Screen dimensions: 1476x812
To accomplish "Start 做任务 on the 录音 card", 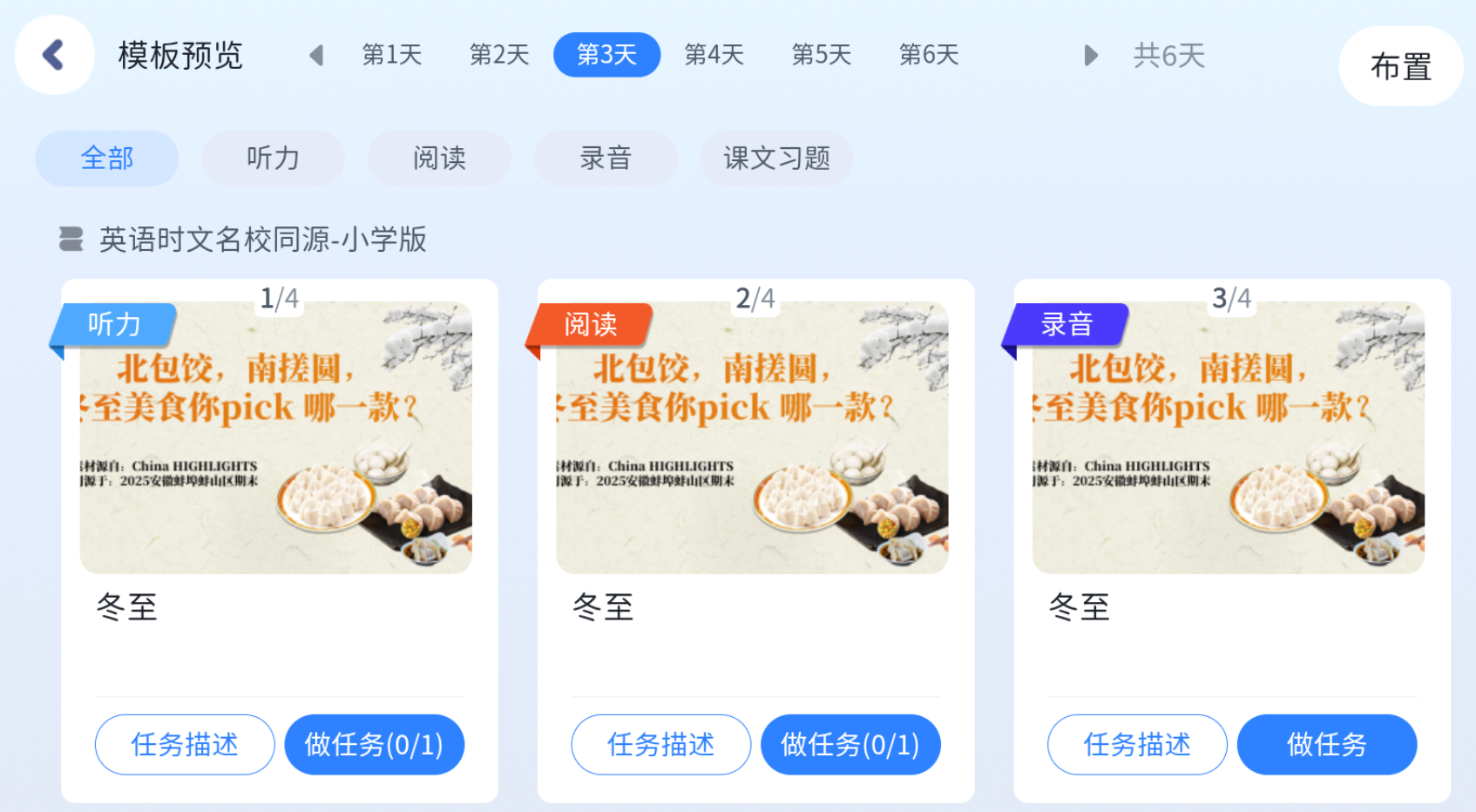I will (x=1326, y=745).
